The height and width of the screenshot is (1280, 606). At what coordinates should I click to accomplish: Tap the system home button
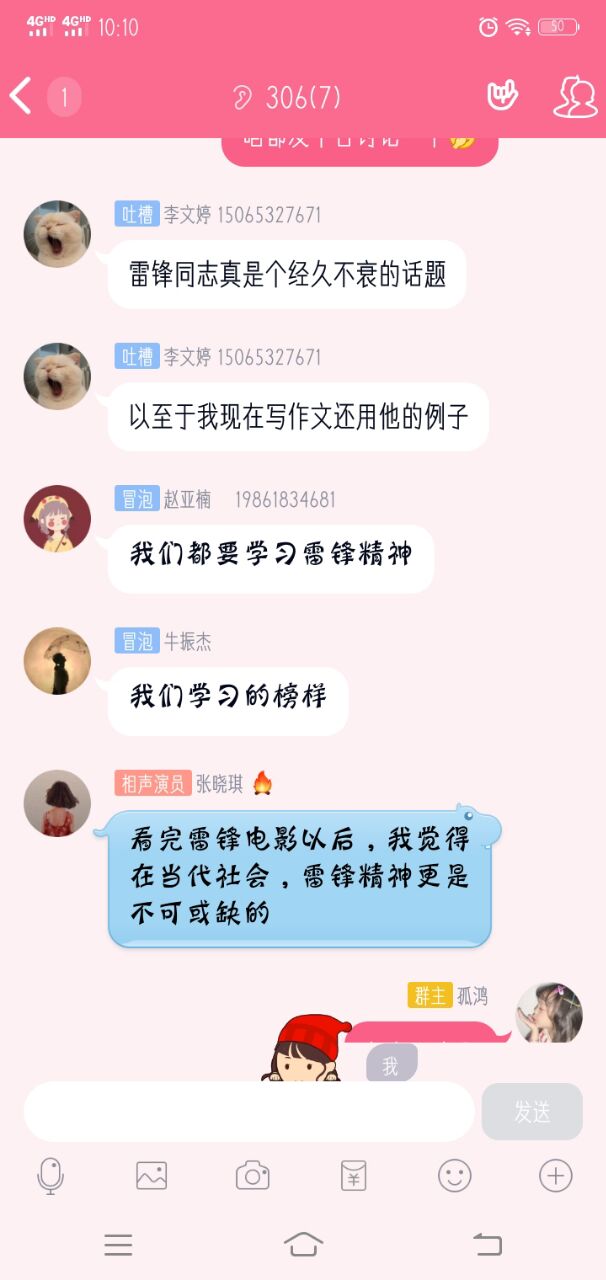(303, 1244)
